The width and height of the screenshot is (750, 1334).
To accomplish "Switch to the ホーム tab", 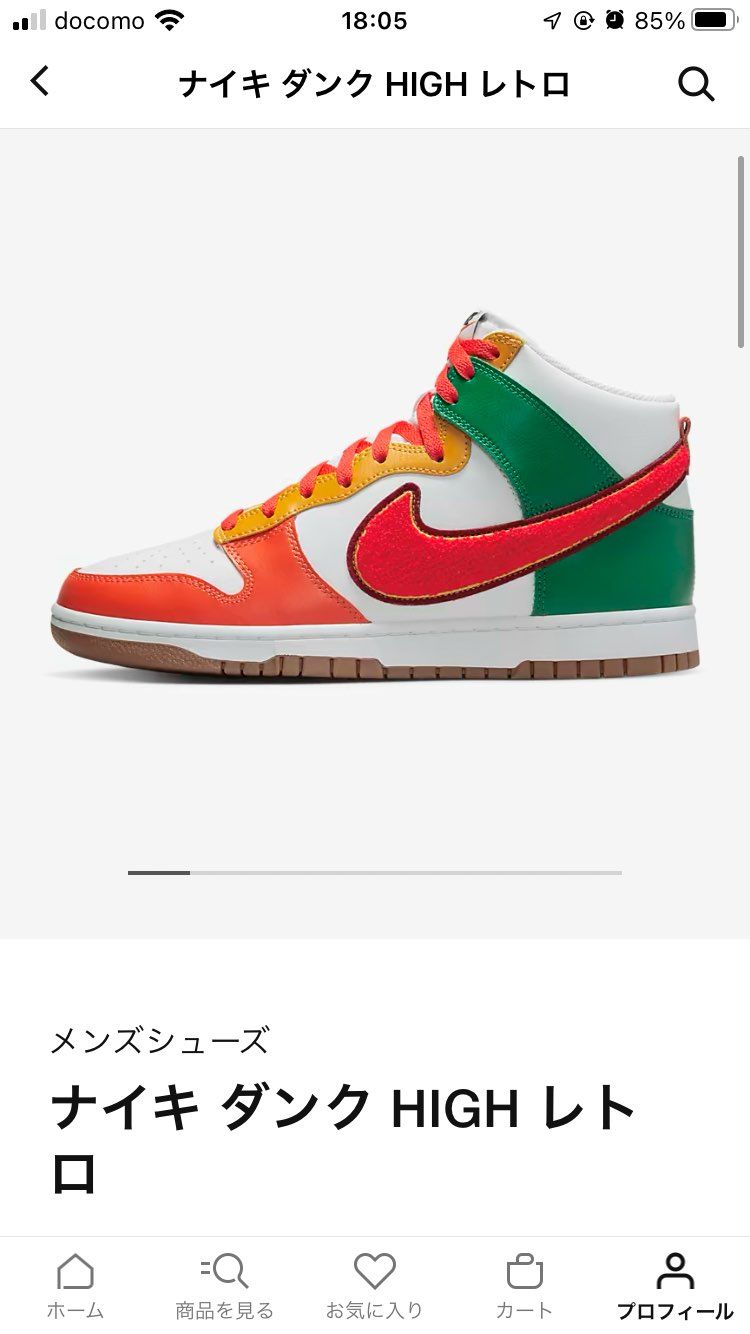I will pos(75,1286).
